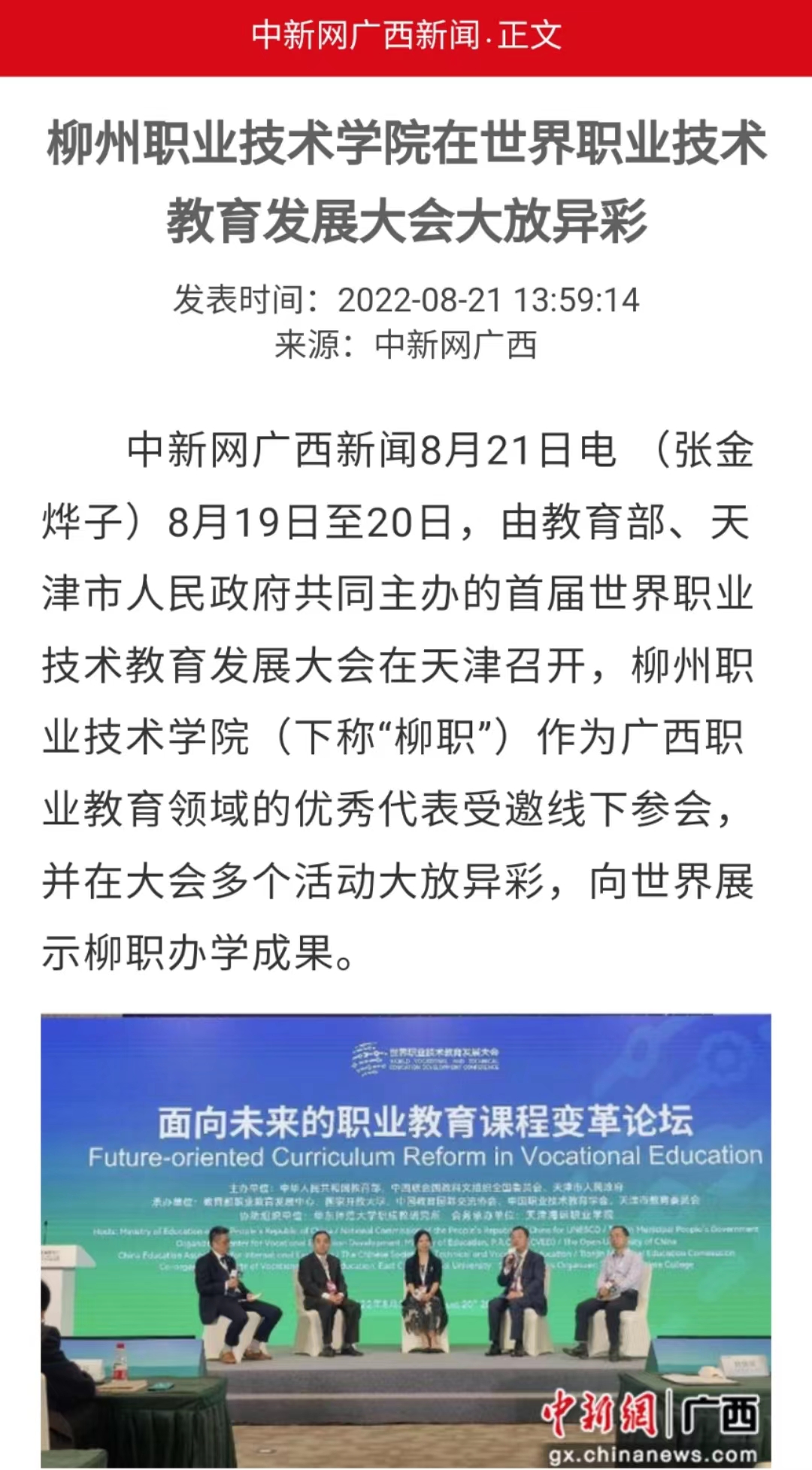Open the 中新网广西新闻 header link

365,35
